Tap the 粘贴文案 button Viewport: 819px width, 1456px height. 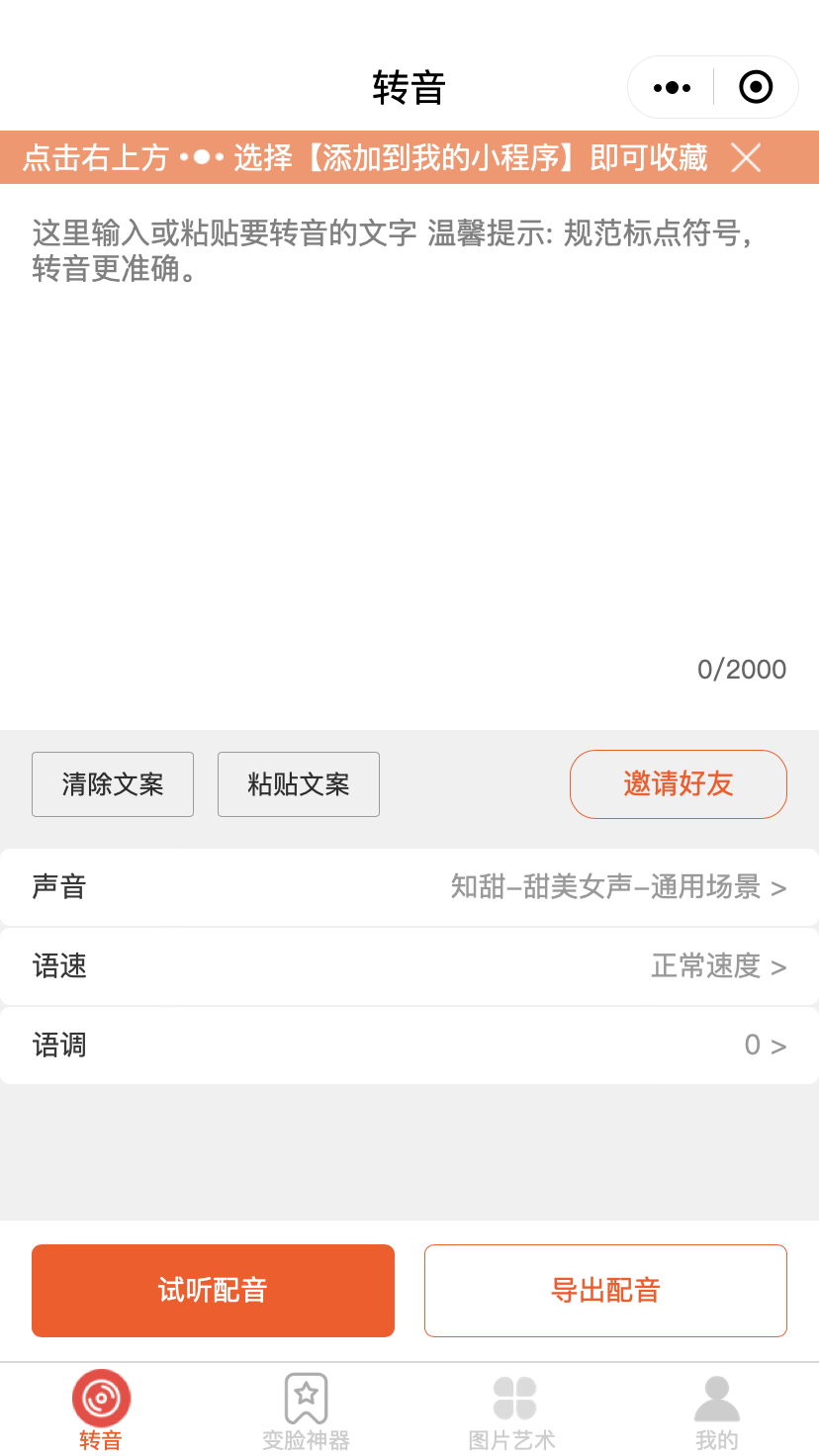299,784
